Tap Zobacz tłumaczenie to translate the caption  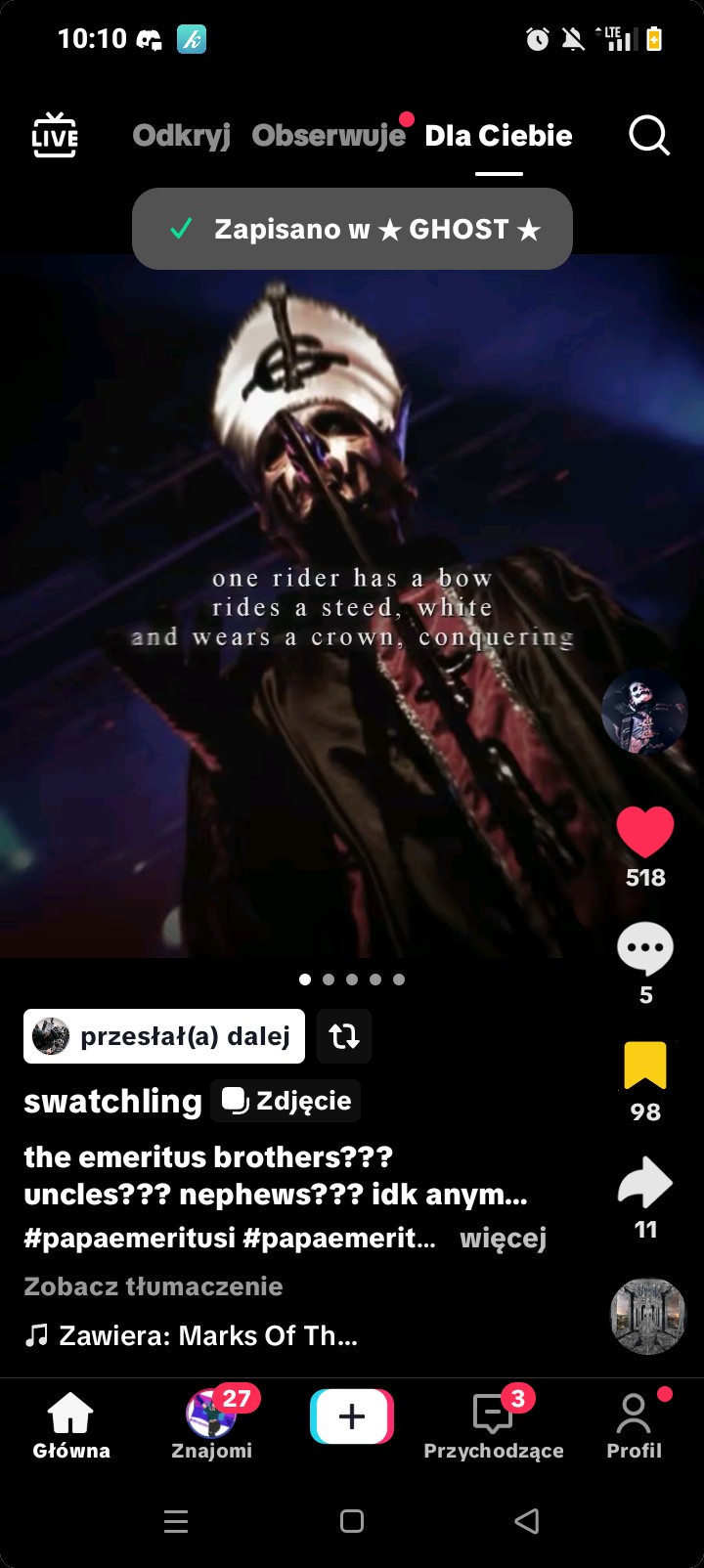pyautogui.click(x=154, y=1286)
